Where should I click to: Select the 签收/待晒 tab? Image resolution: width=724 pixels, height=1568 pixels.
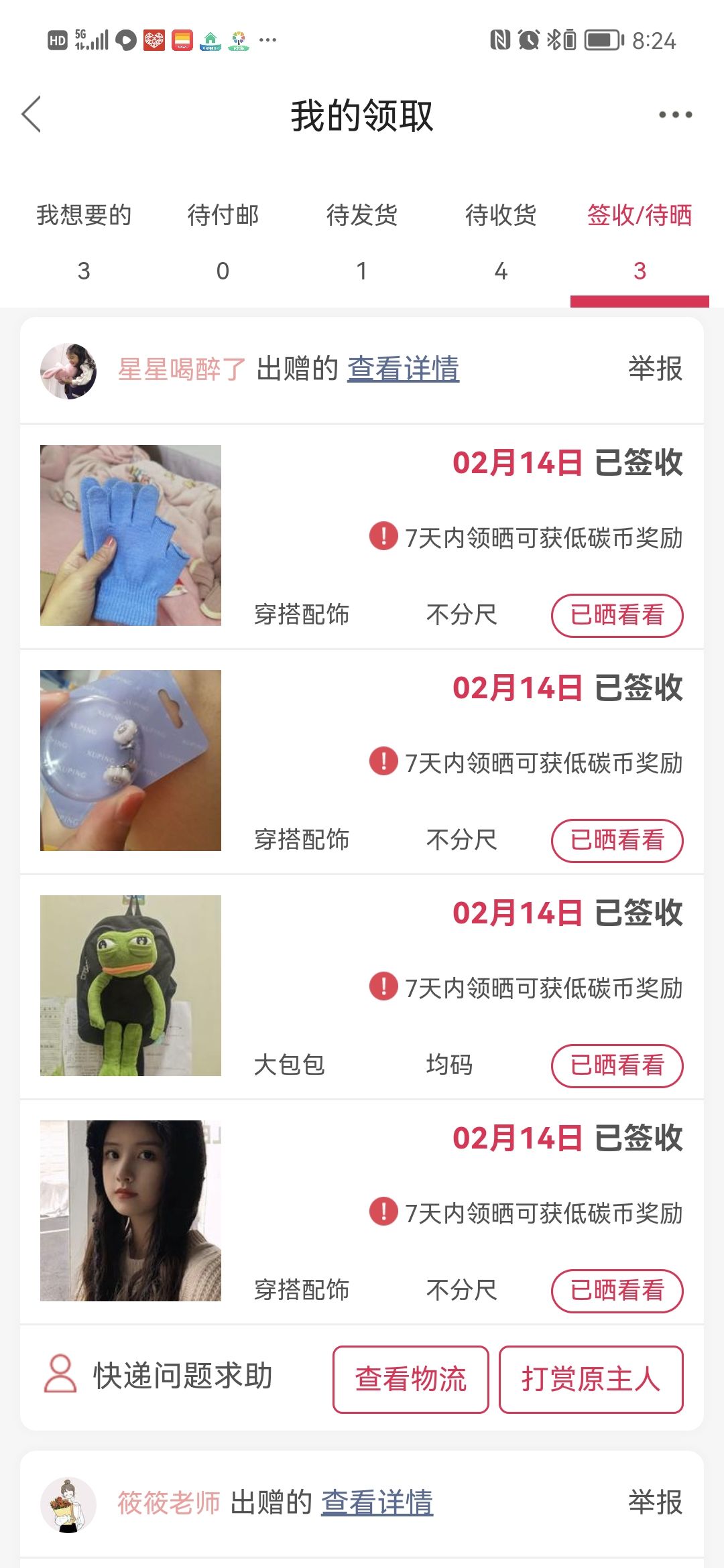click(640, 242)
